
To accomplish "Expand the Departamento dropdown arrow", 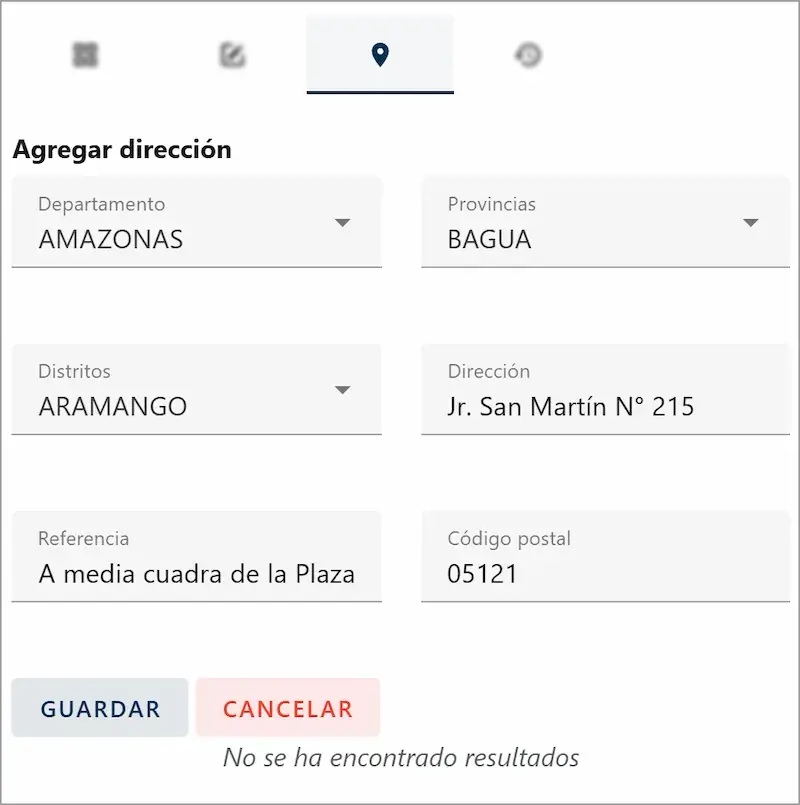I will (x=341, y=224).
